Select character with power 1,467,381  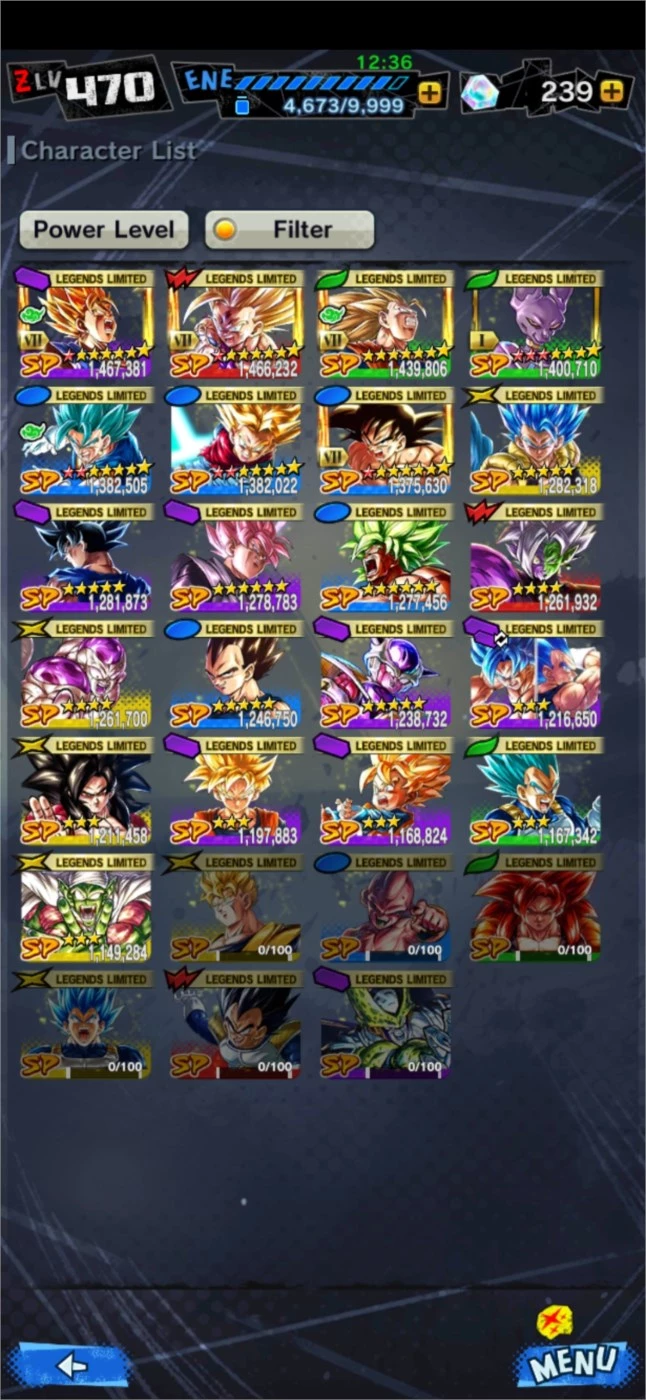86,325
